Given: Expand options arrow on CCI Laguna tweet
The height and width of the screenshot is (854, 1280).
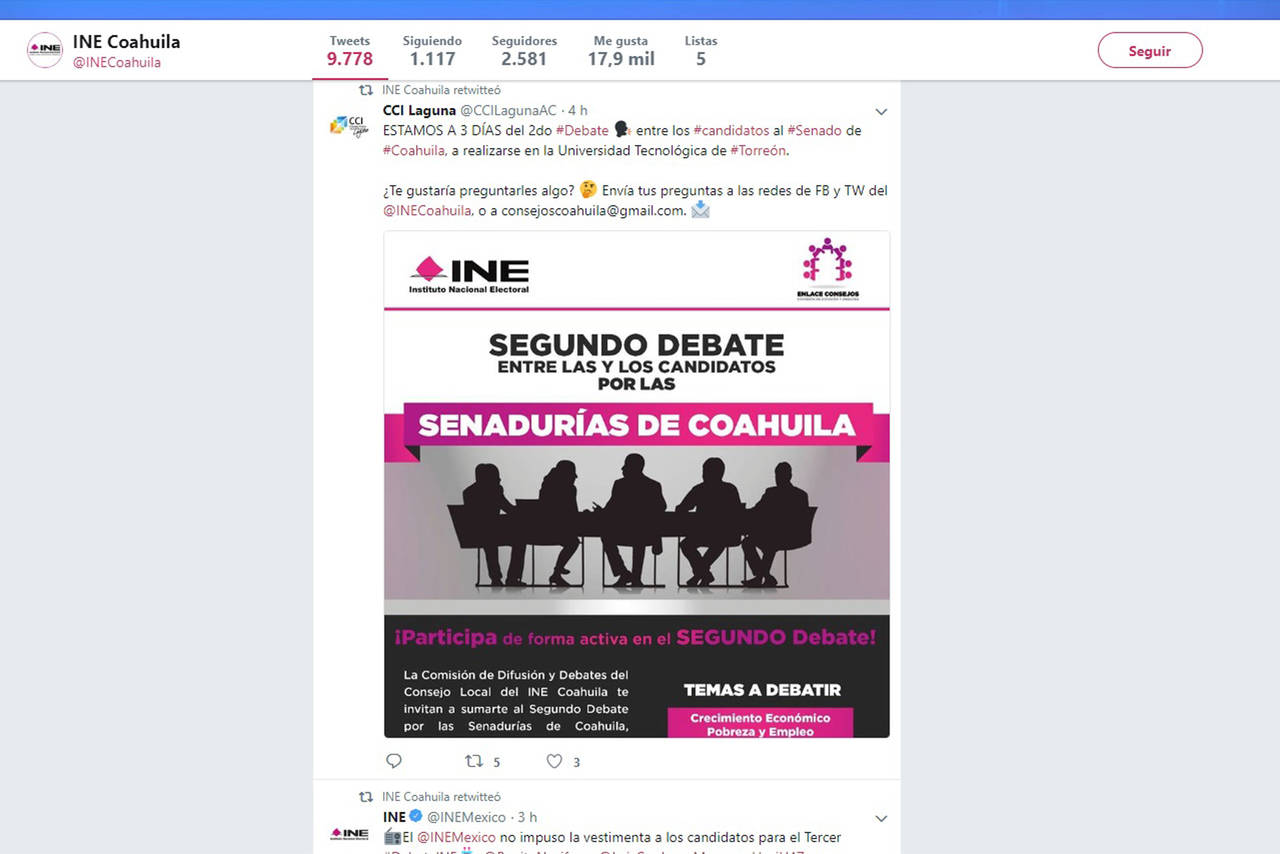Looking at the screenshot, I should [881, 111].
